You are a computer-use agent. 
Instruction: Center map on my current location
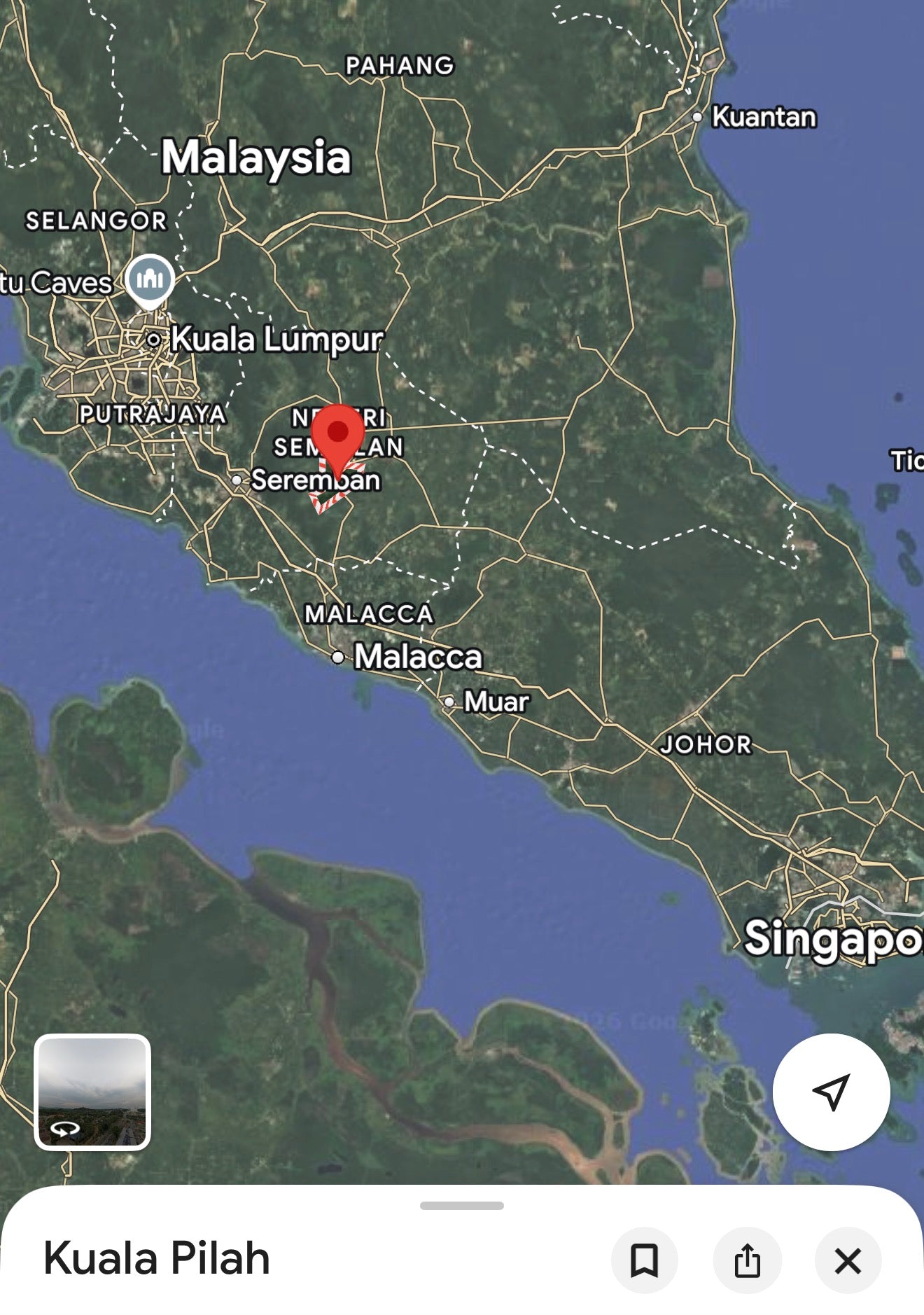831,1092
